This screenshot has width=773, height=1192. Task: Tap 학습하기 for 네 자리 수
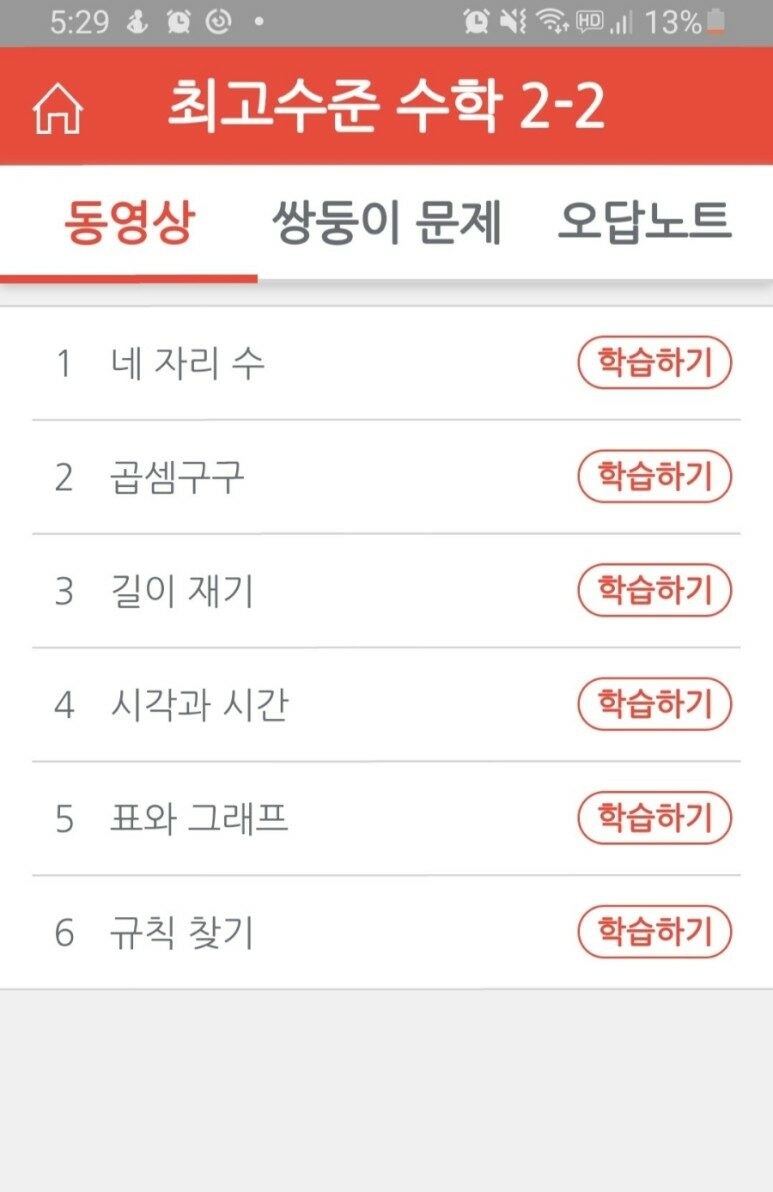click(x=655, y=363)
